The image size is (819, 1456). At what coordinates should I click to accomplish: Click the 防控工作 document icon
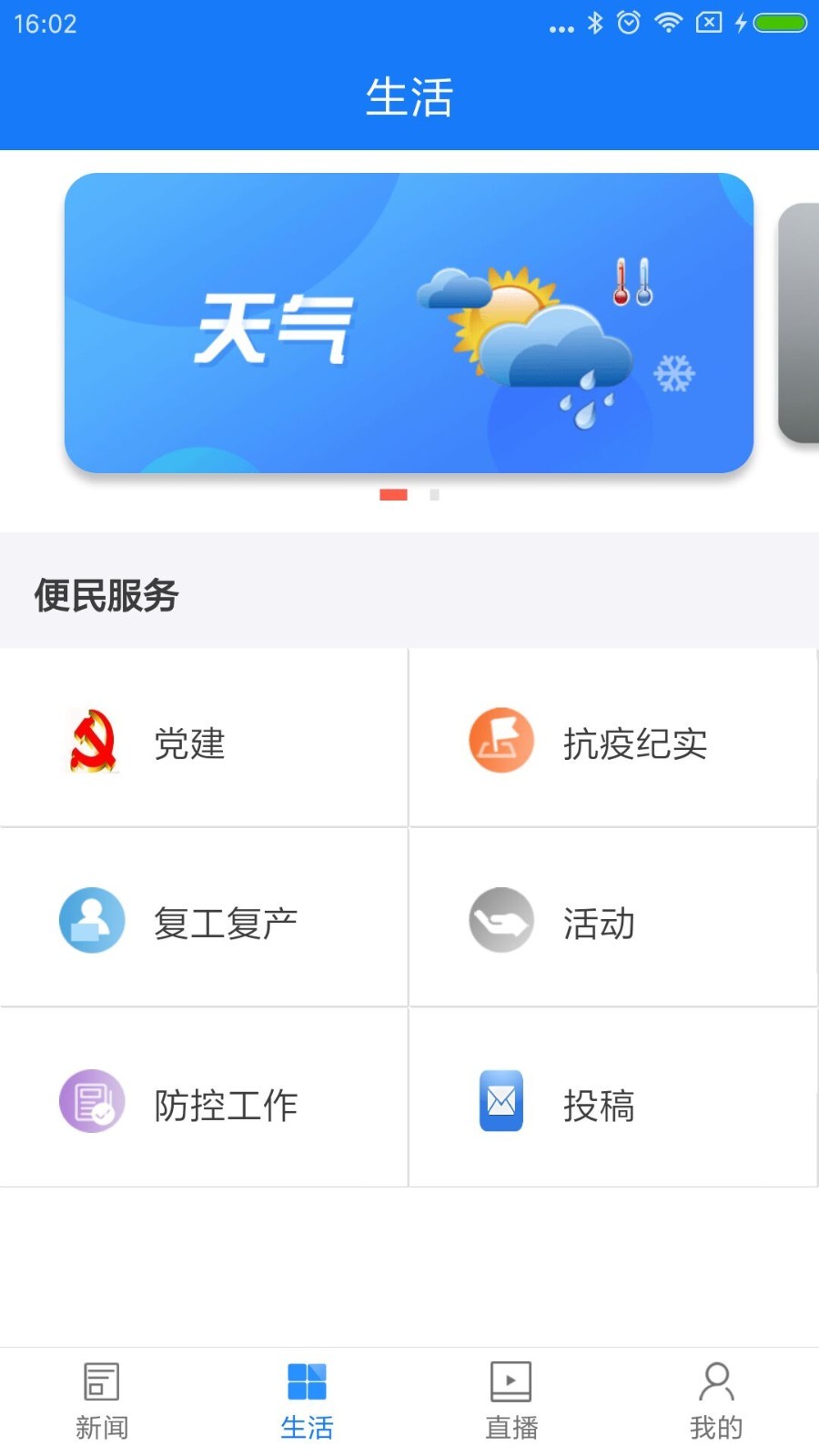click(x=92, y=1101)
